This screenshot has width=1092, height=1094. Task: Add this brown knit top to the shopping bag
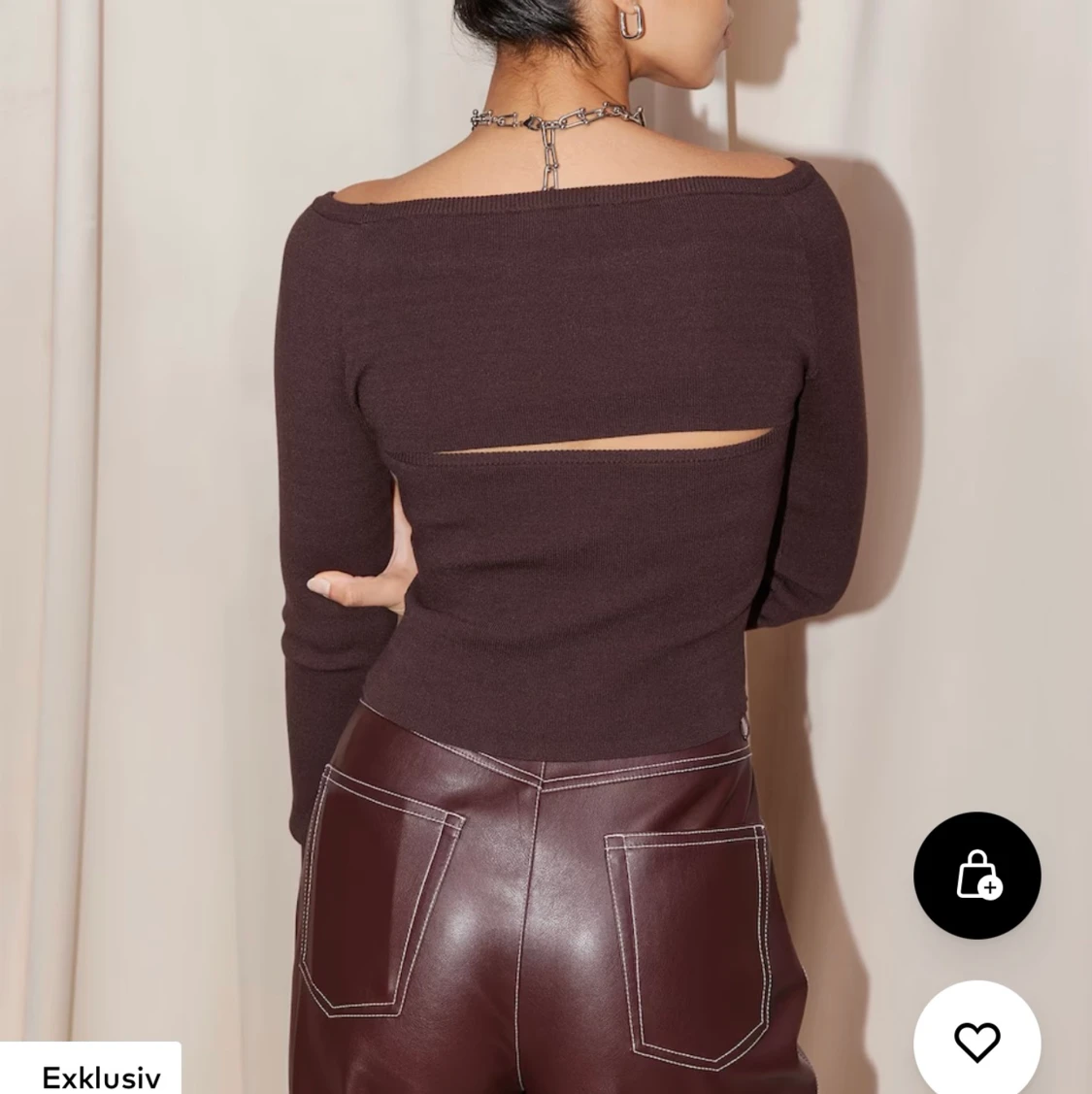click(976, 875)
